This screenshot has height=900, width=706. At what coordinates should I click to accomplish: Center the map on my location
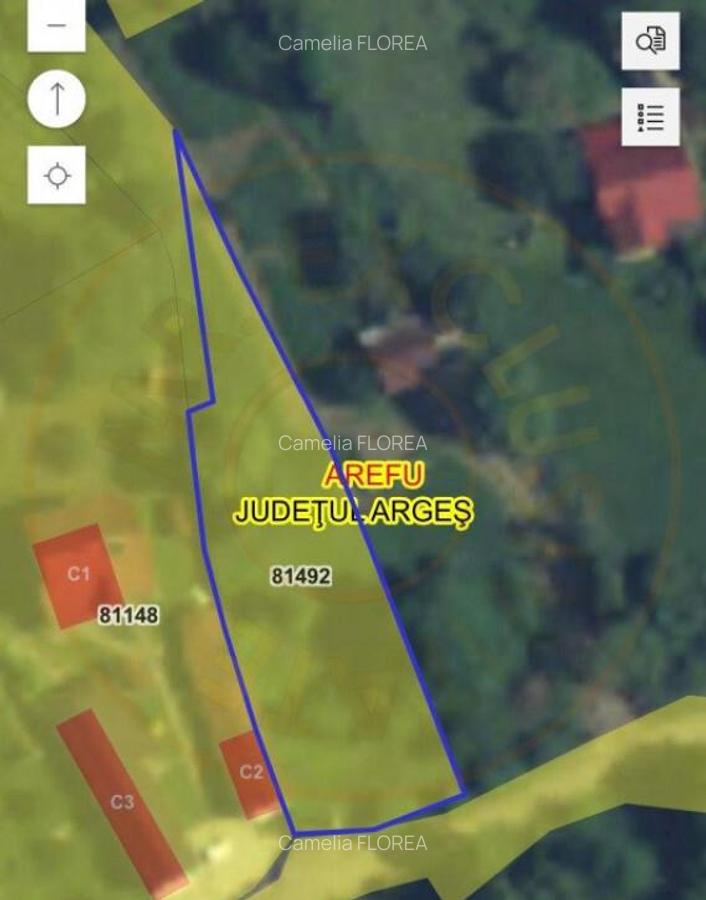(x=57, y=176)
